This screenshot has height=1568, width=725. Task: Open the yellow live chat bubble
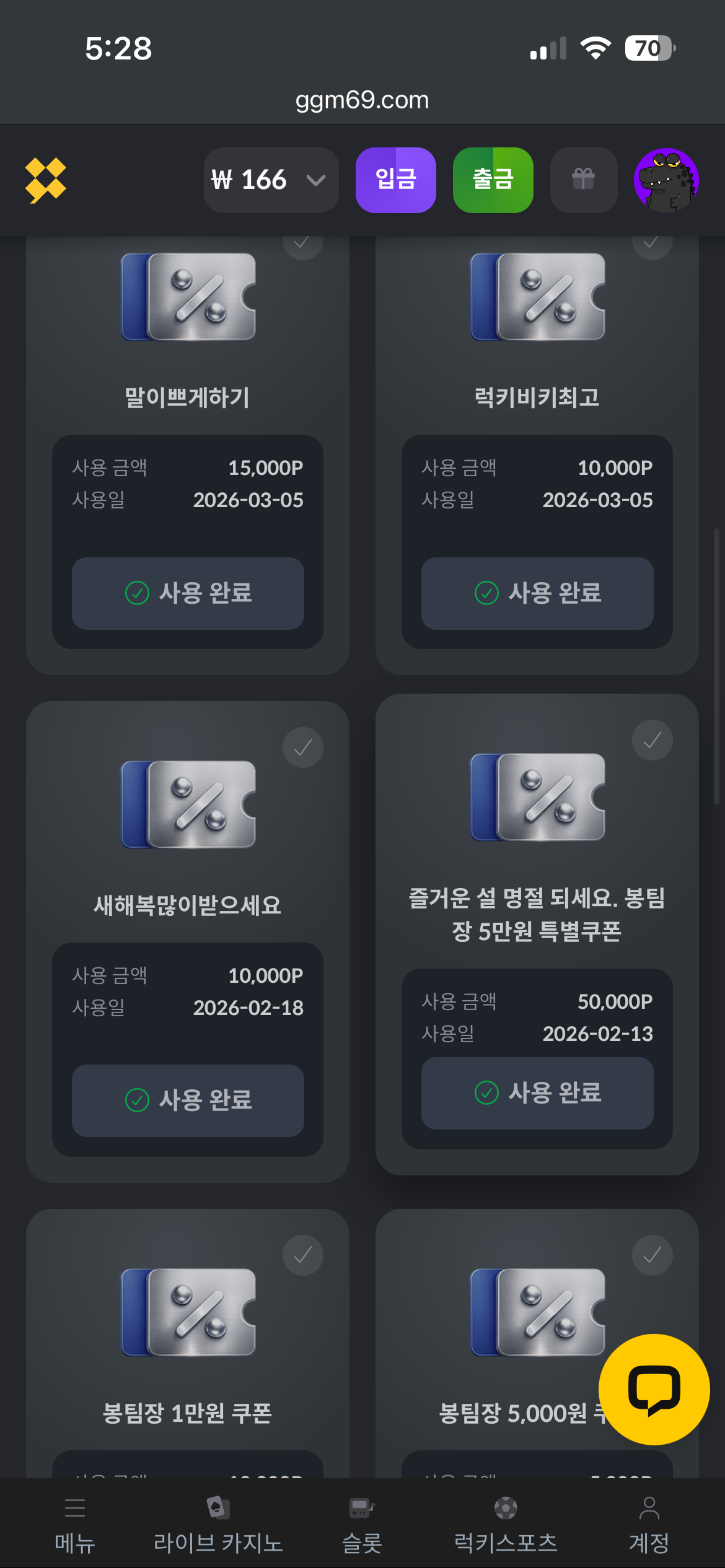[654, 1390]
